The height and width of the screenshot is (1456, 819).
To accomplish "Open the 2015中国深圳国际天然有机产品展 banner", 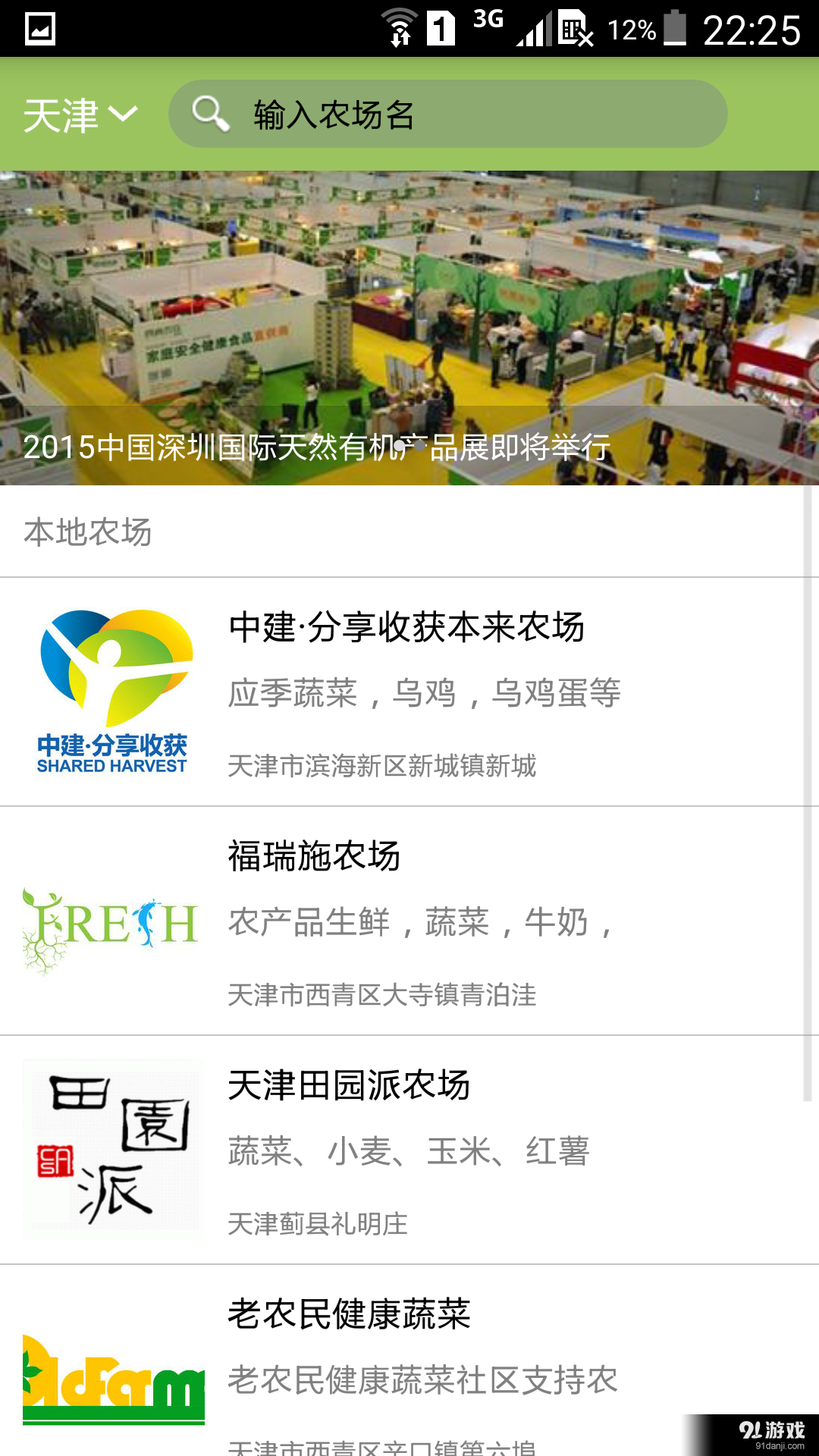I will [409, 328].
